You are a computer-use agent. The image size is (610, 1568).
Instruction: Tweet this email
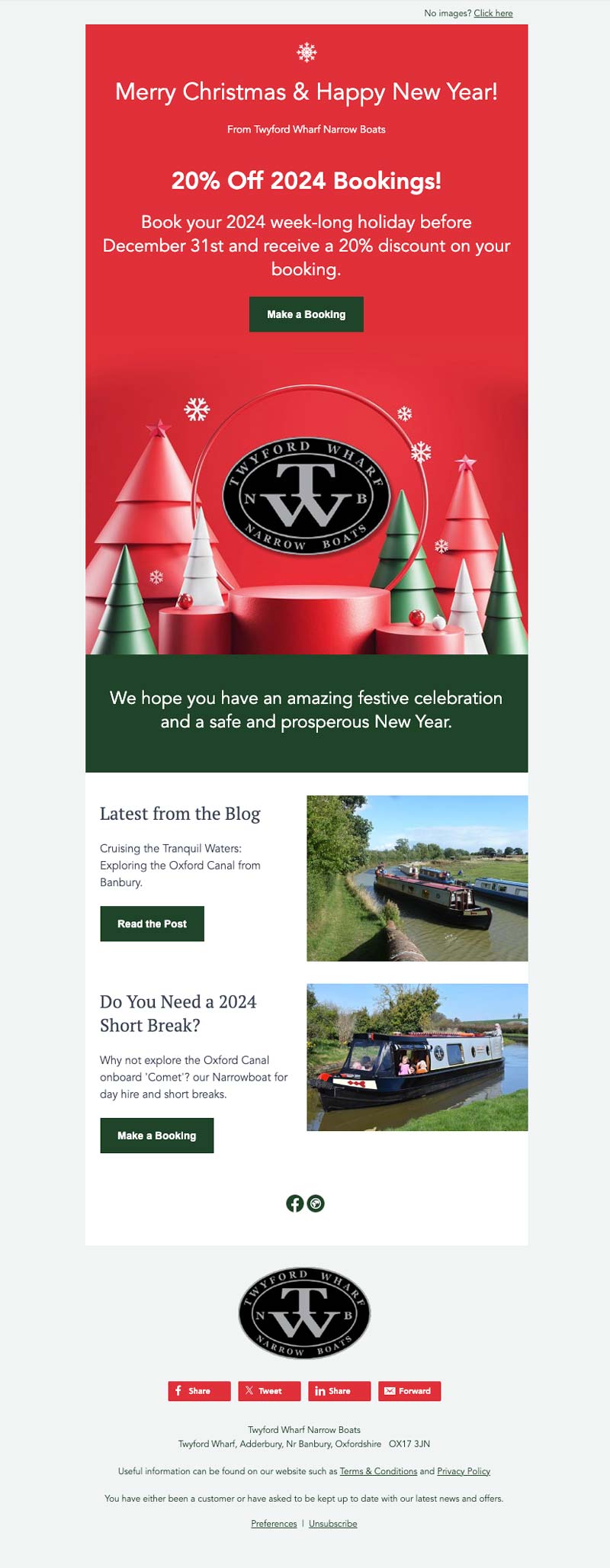(x=269, y=1391)
